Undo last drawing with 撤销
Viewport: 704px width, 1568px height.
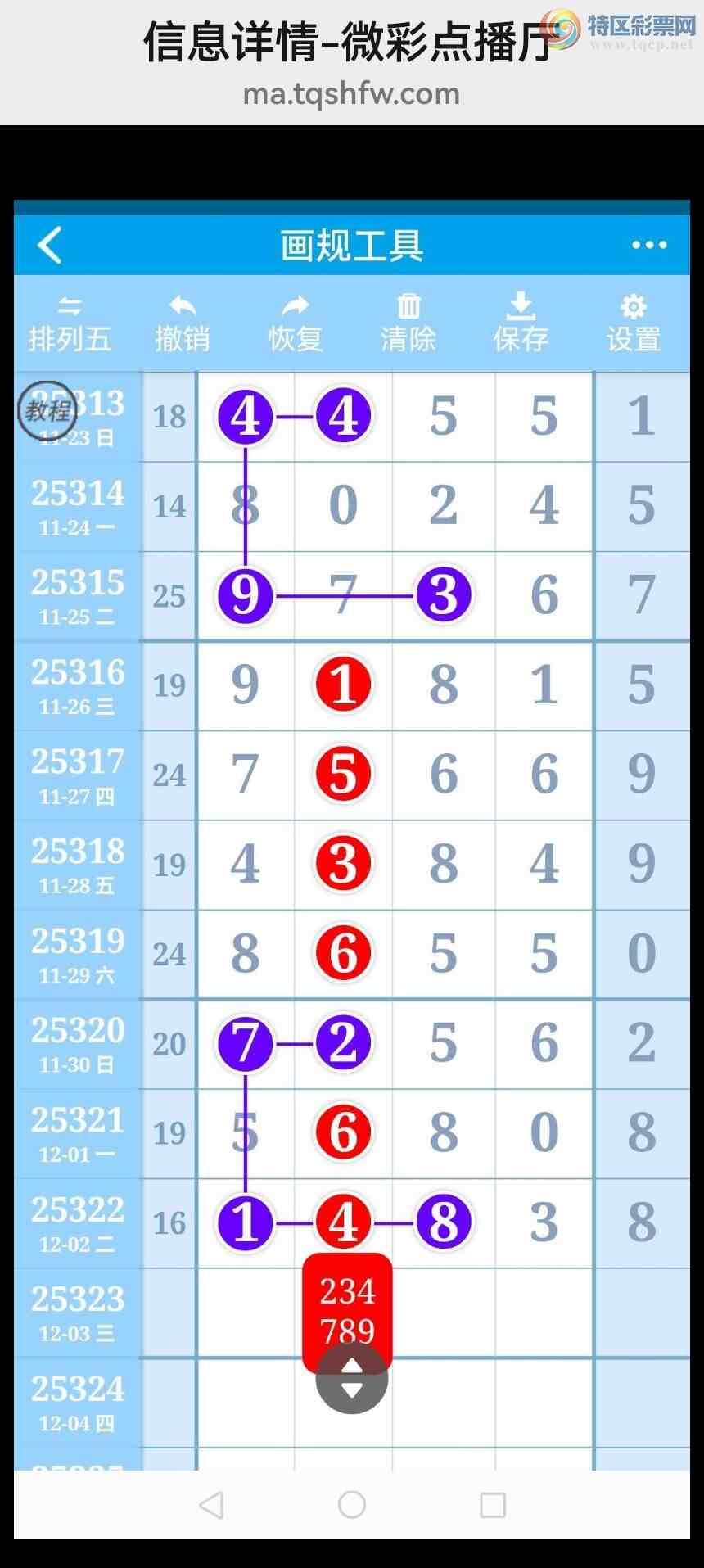click(x=183, y=324)
